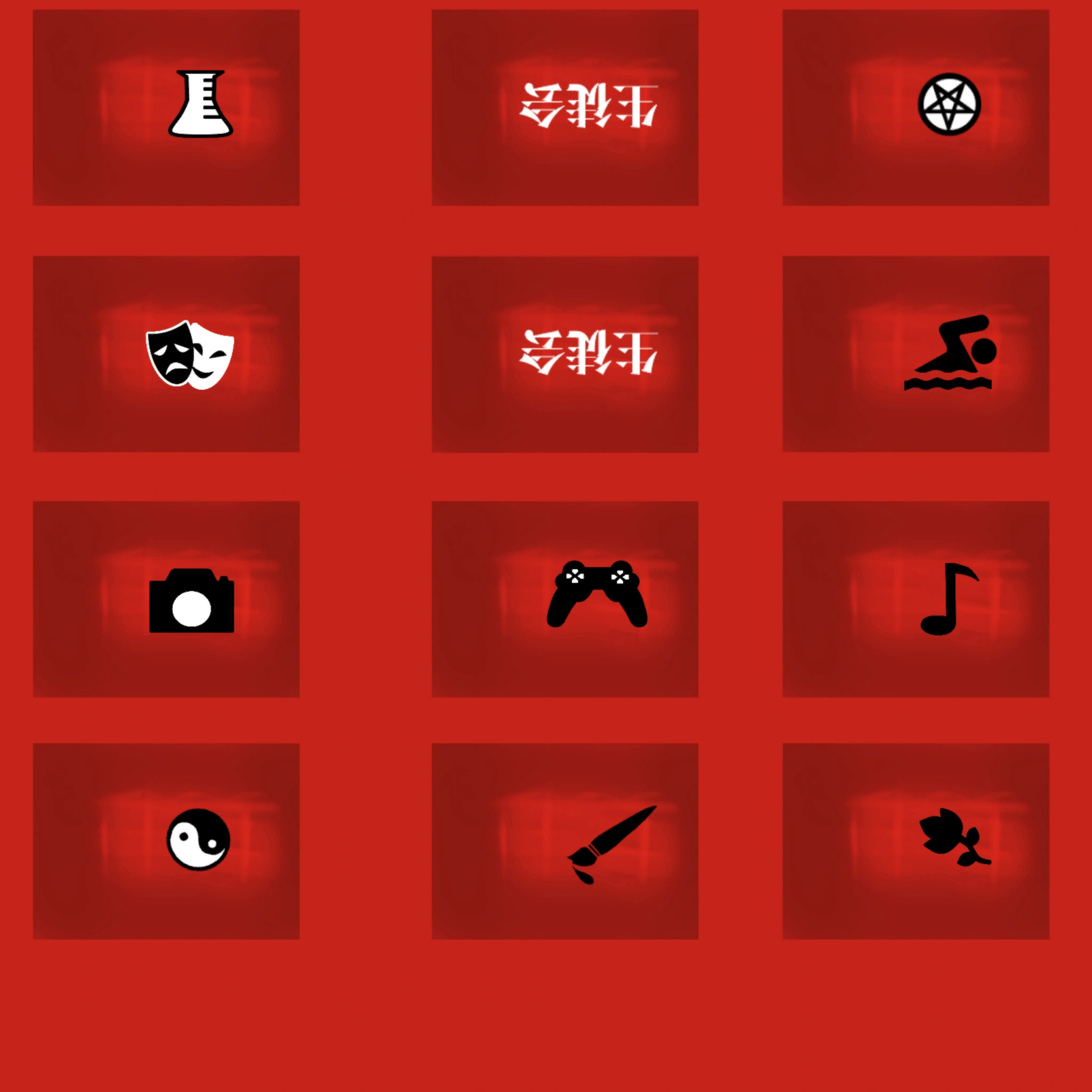The width and height of the screenshot is (1092, 1092).
Task: Select the game controller tile
Action: click(597, 593)
